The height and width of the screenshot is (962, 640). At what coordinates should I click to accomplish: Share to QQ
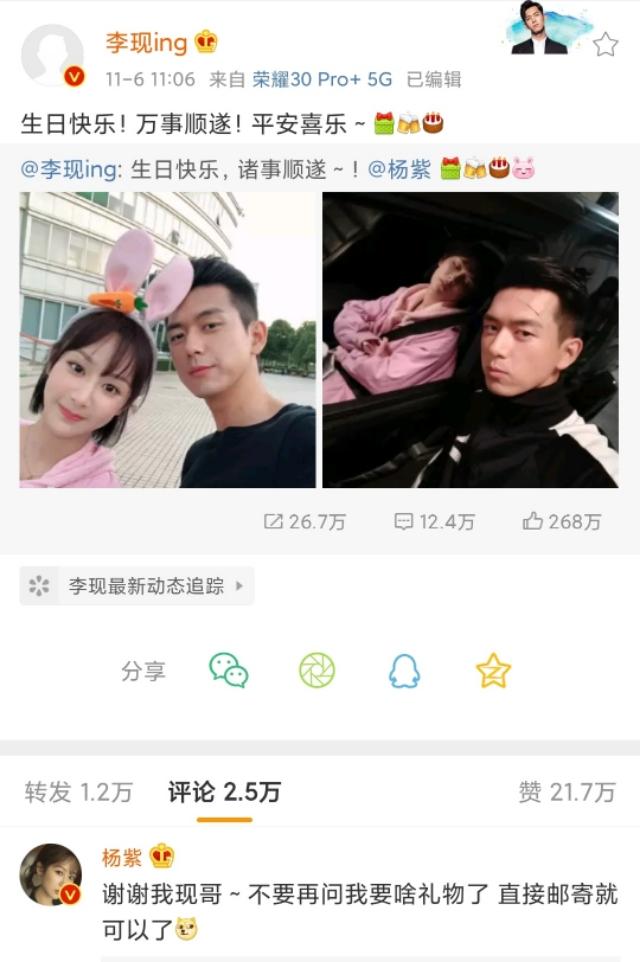click(405, 670)
